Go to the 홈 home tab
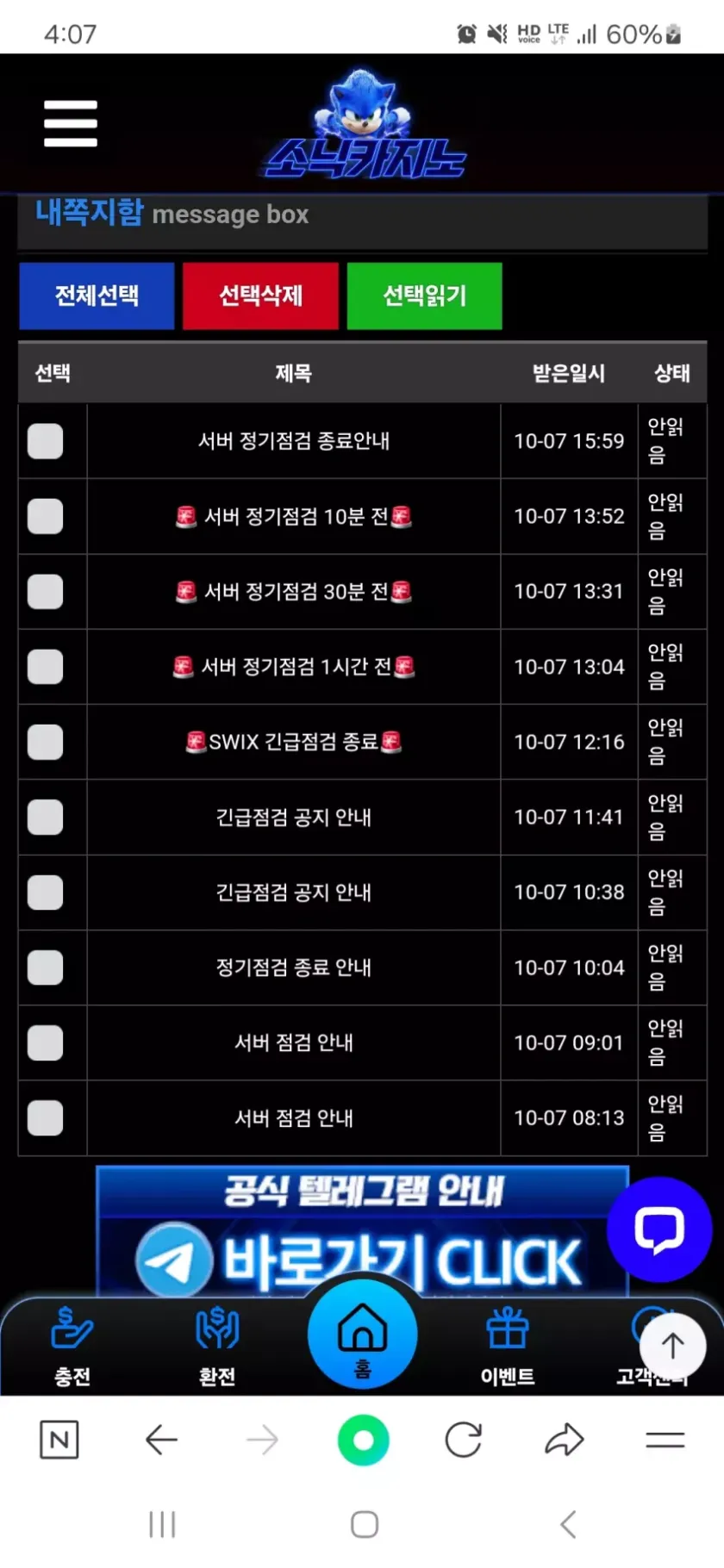Screen dimensions: 724x1568 pos(363,1335)
